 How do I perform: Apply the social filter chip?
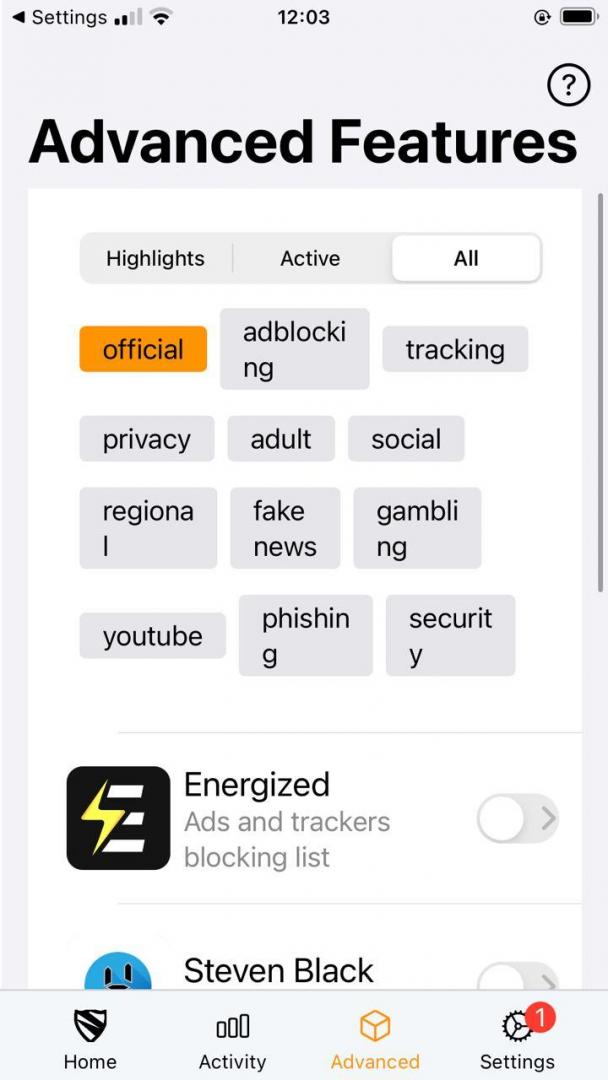pyautogui.click(x=406, y=439)
